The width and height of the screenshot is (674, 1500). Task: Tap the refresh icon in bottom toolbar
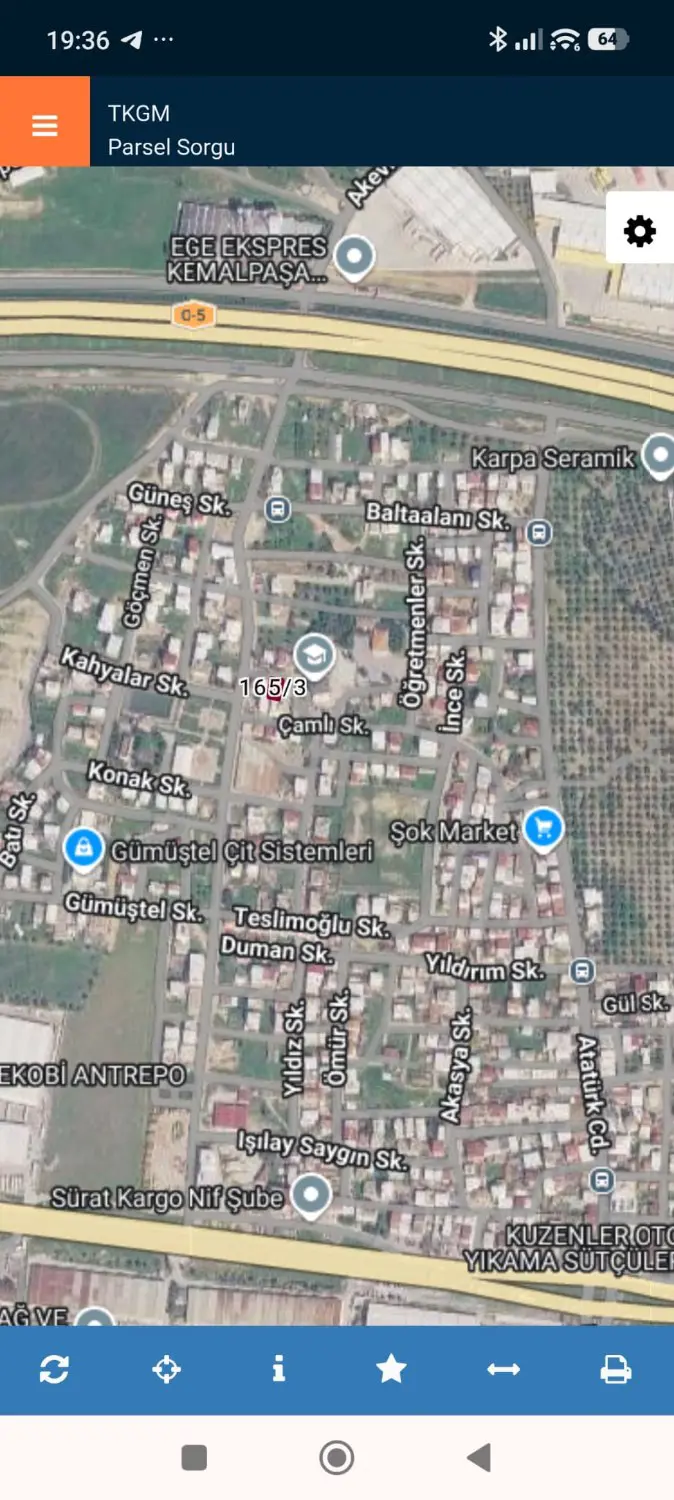point(54,1369)
